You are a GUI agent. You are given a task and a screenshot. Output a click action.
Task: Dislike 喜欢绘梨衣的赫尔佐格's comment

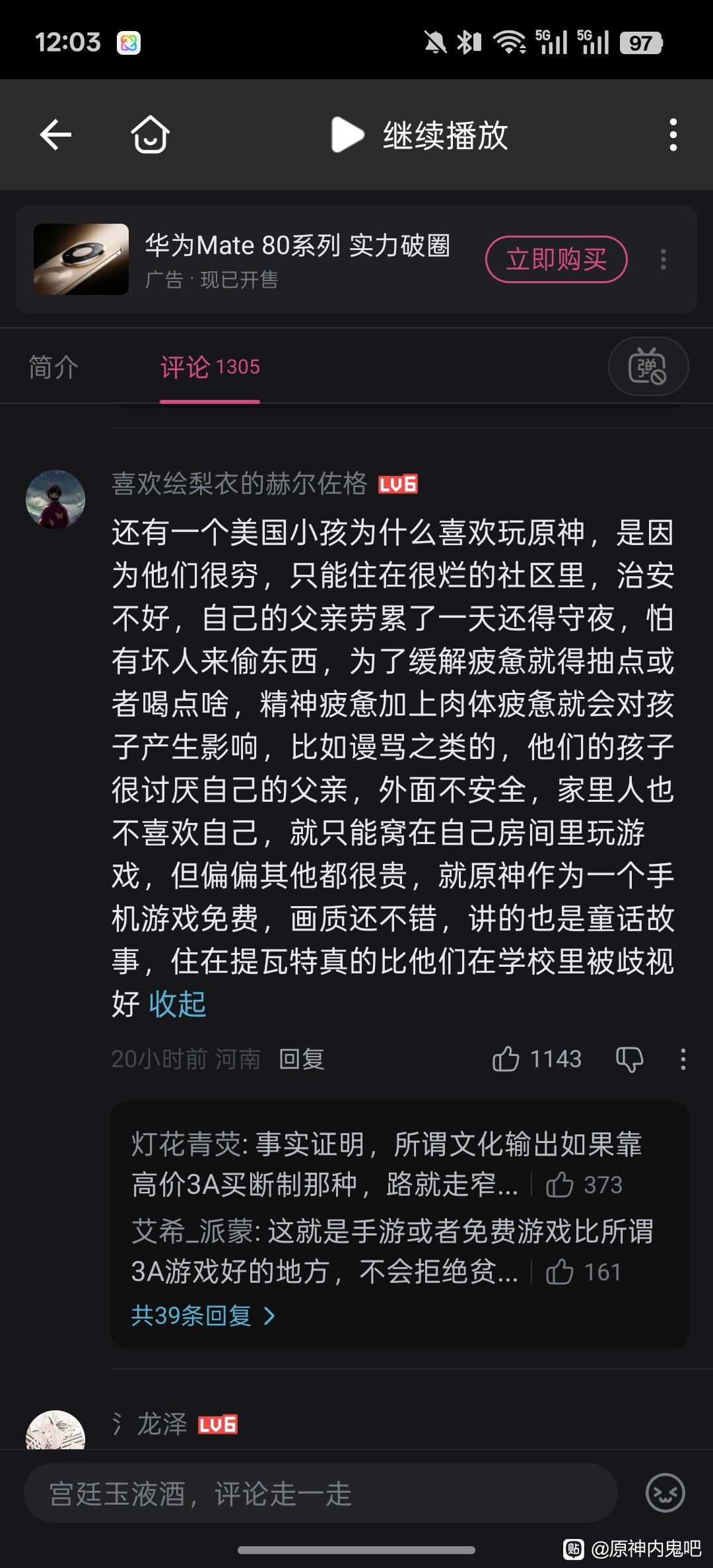pyautogui.click(x=629, y=1059)
